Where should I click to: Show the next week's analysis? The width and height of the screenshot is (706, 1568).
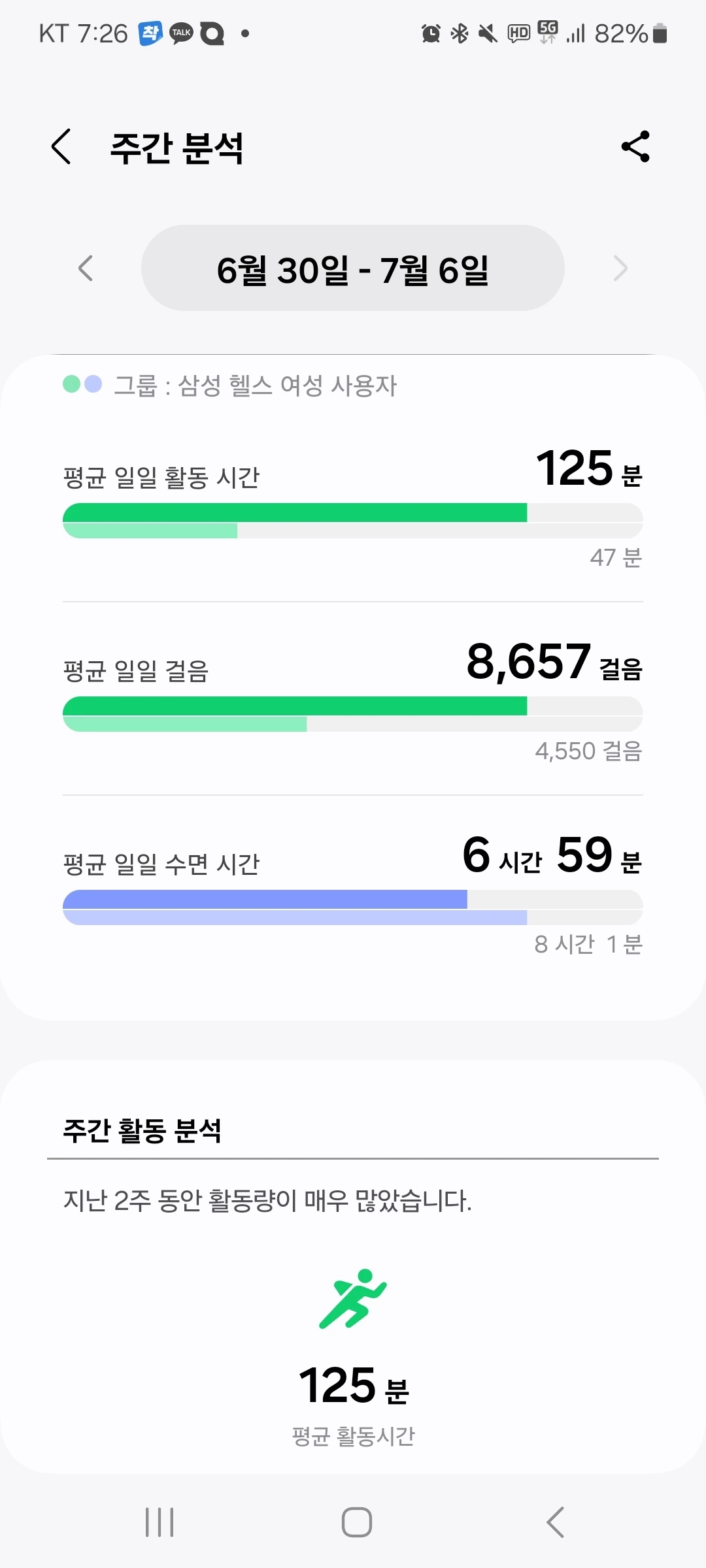click(x=620, y=268)
